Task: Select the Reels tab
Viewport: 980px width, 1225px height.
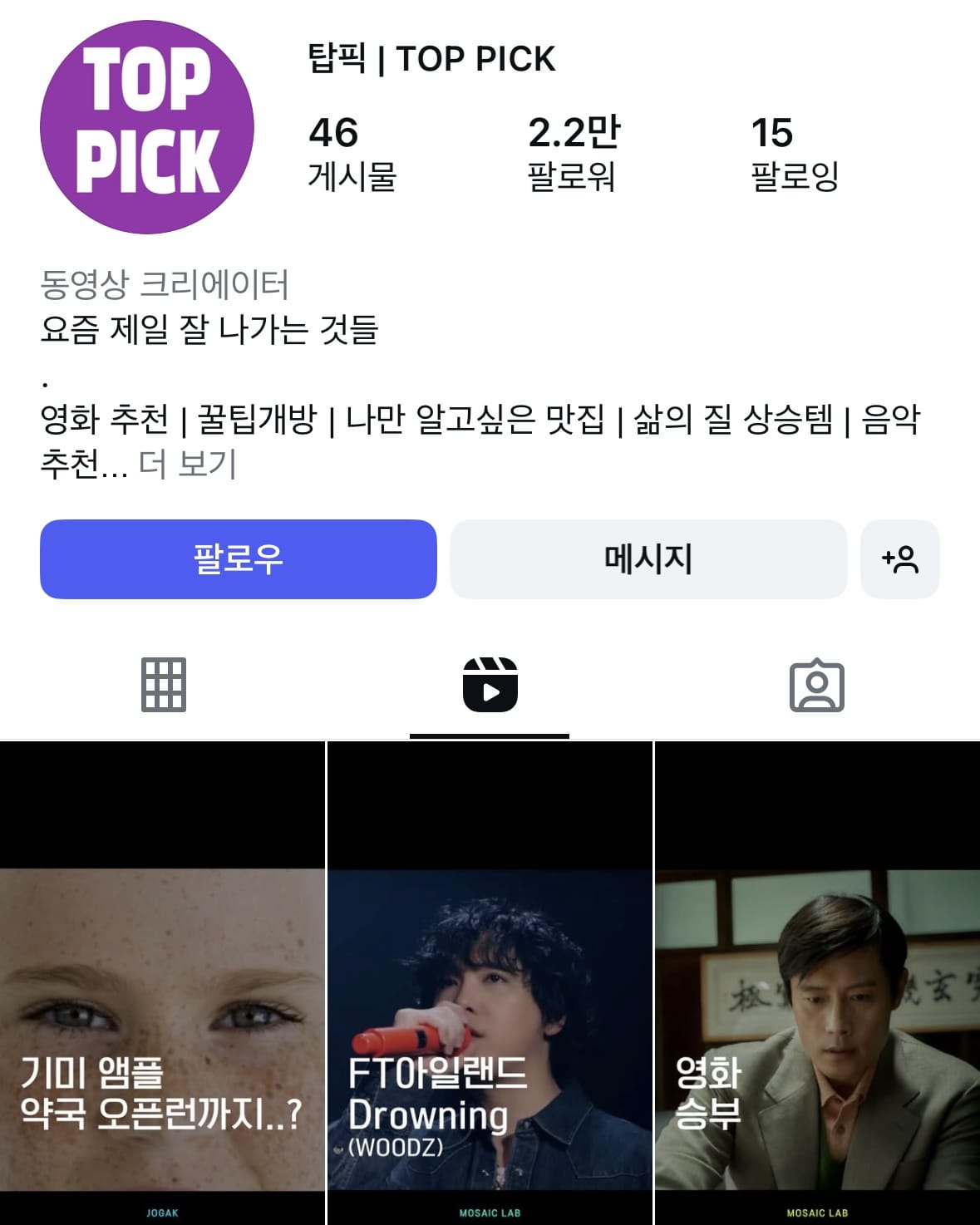Action: [x=490, y=685]
